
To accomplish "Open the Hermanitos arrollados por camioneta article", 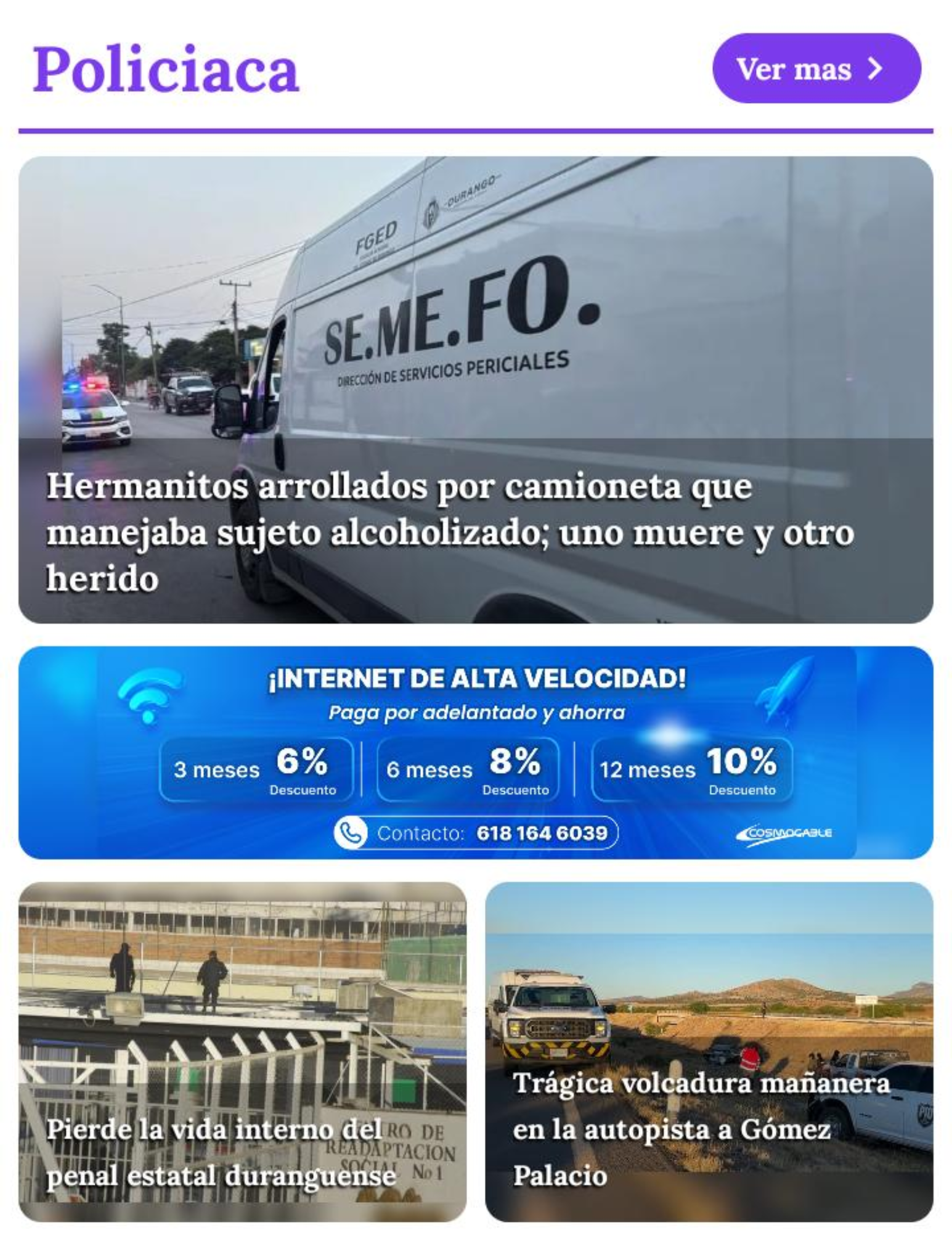I will (x=450, y=531).
